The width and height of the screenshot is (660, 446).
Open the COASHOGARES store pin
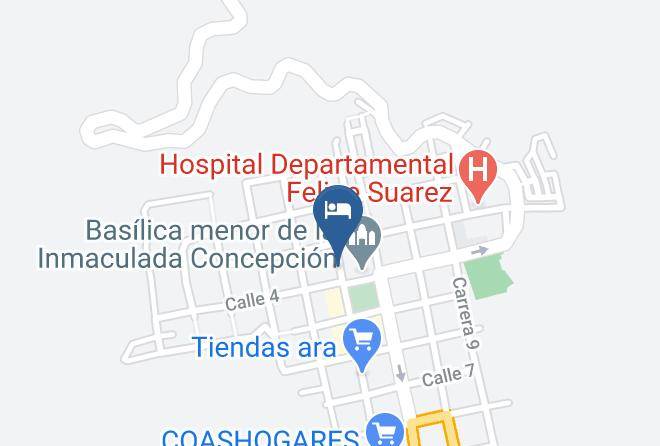click(x=385, y=430)
